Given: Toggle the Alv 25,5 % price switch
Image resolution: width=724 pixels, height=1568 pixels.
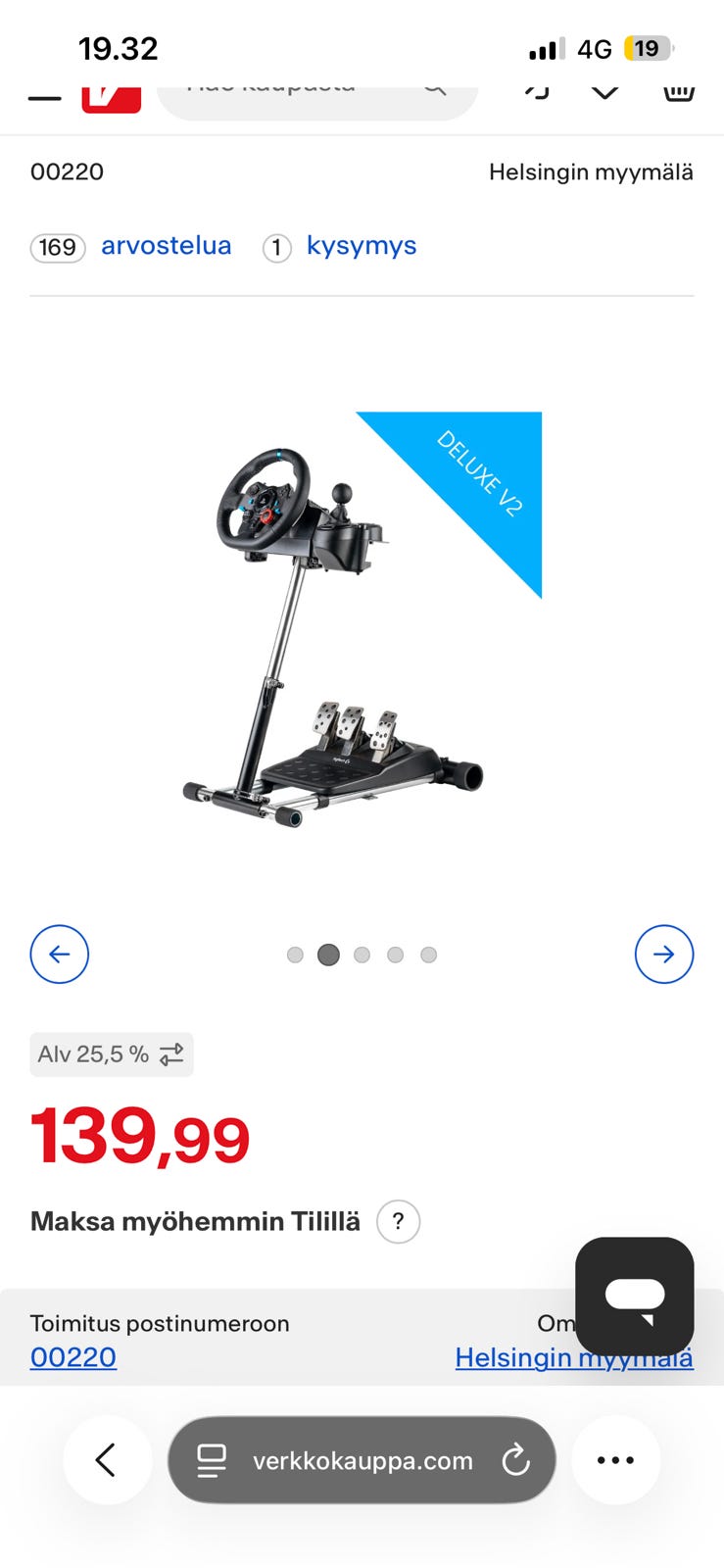Looking at the screenshot, I should [112, 1054].
